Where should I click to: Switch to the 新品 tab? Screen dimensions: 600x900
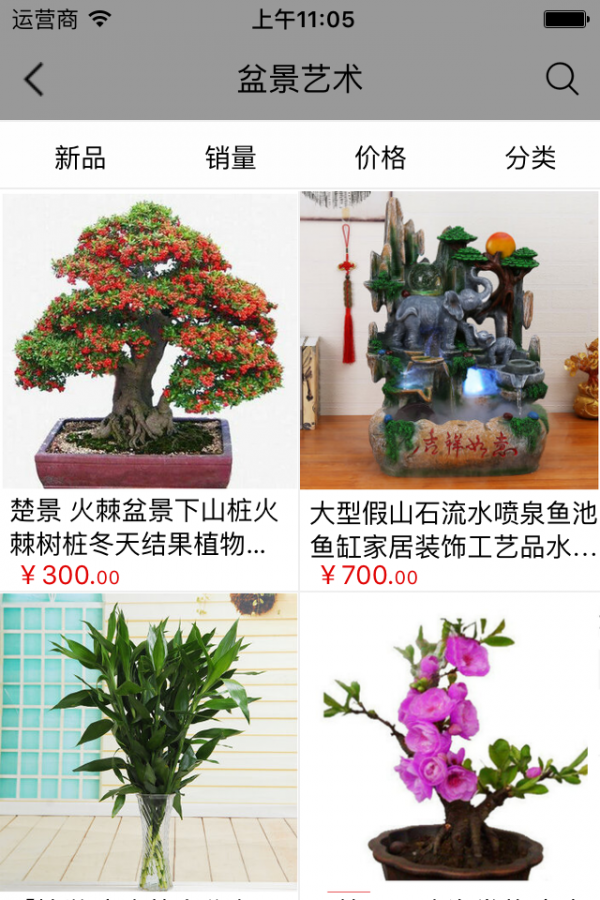pos(80,157)
